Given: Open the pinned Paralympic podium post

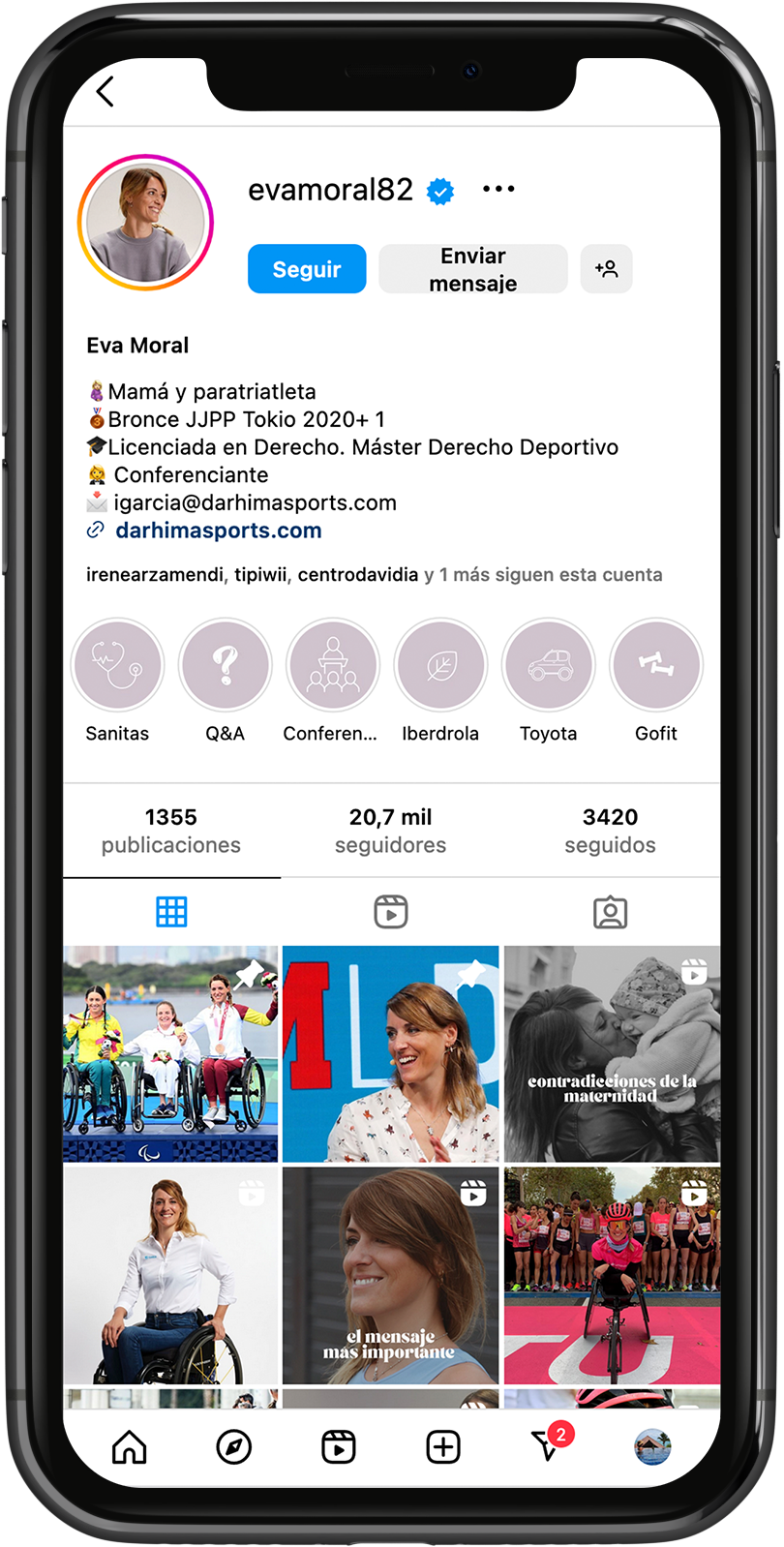Looking at the screenshot, I should 170,1054.
